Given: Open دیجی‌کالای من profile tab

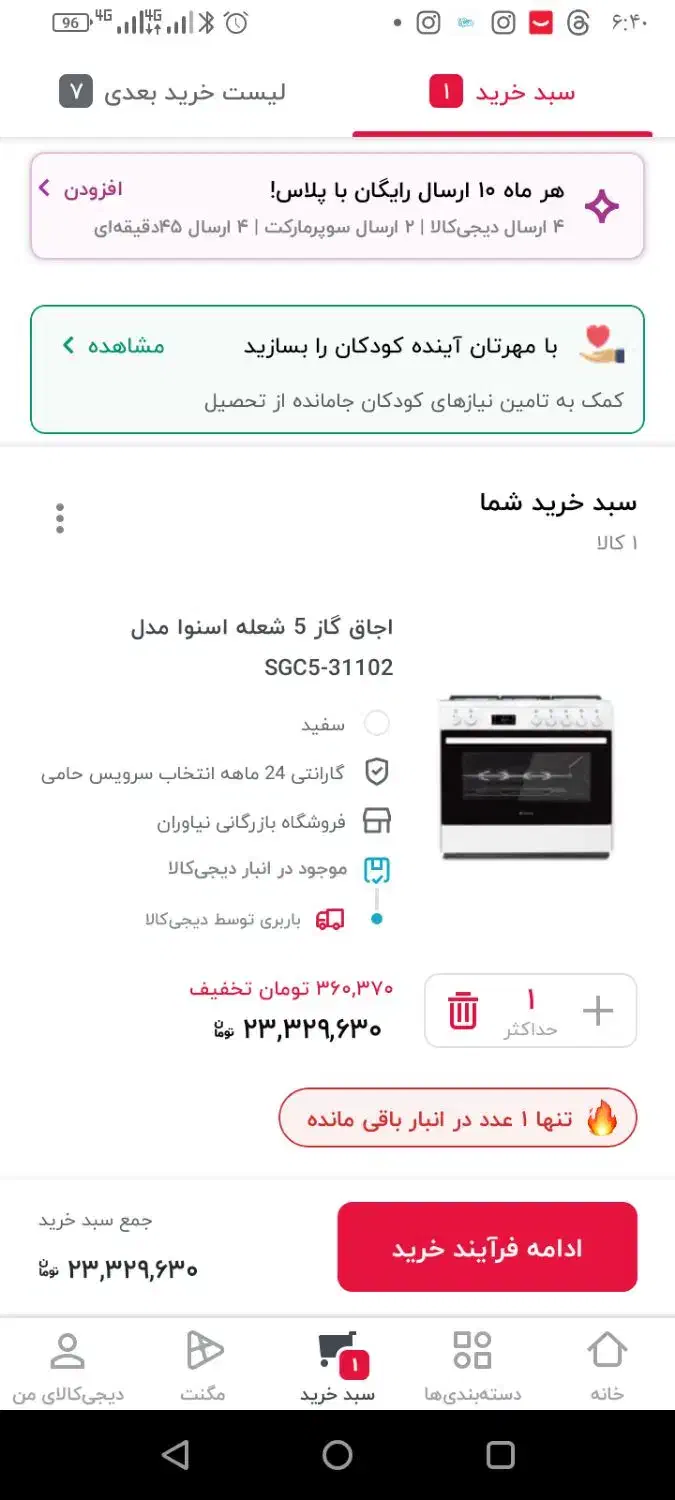Looking at the screenshot, I should click(68, 1365).
